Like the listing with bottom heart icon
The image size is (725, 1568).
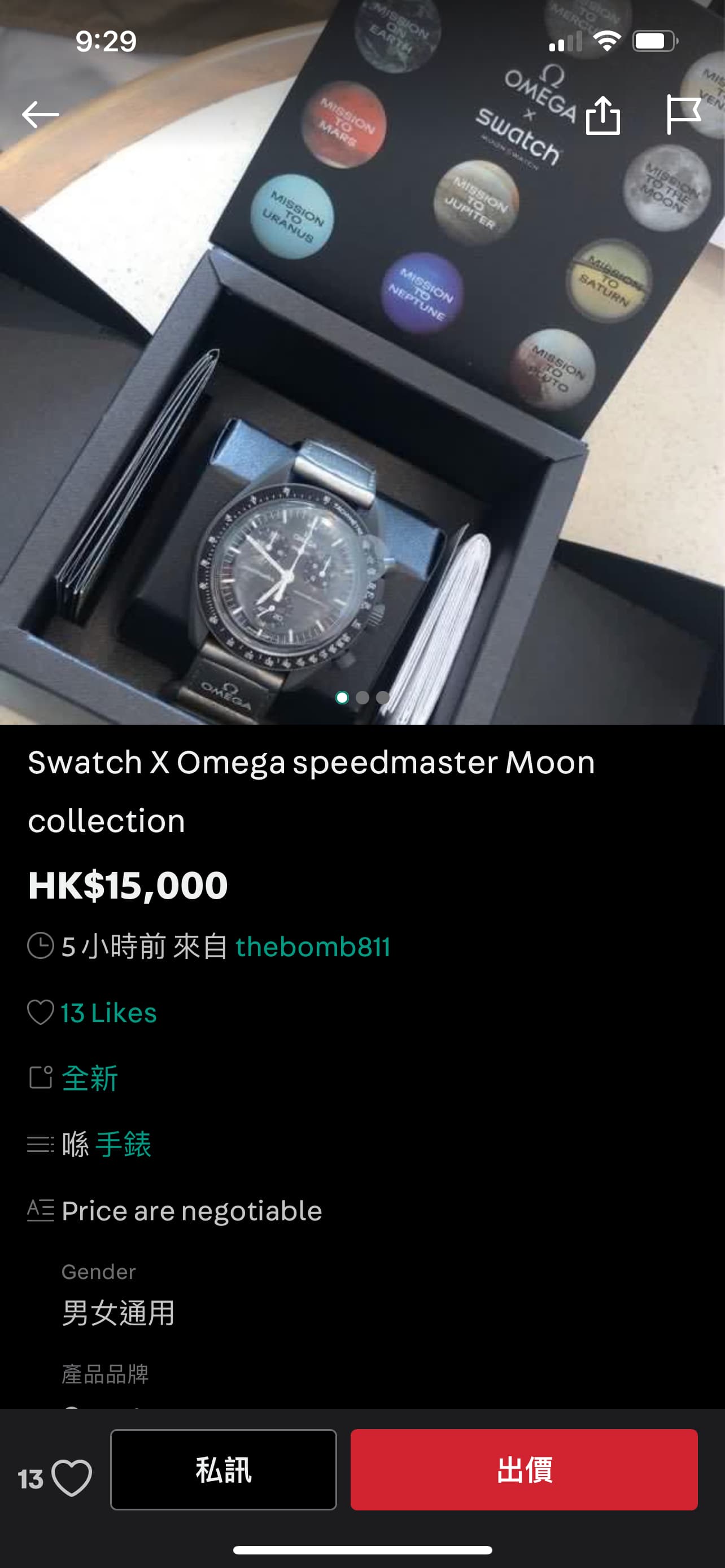point(72,1478)
